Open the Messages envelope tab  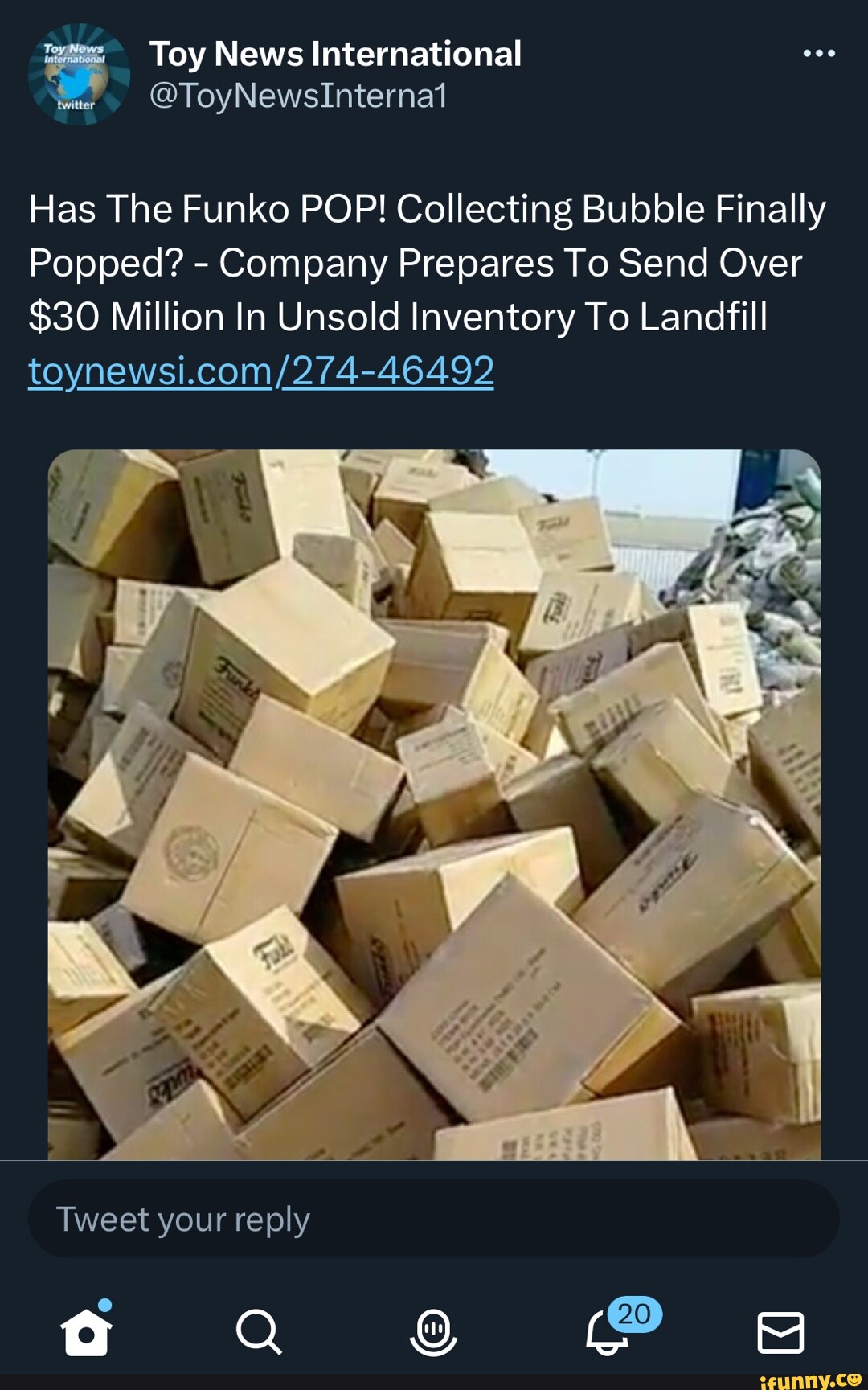tap(780, 1331)
